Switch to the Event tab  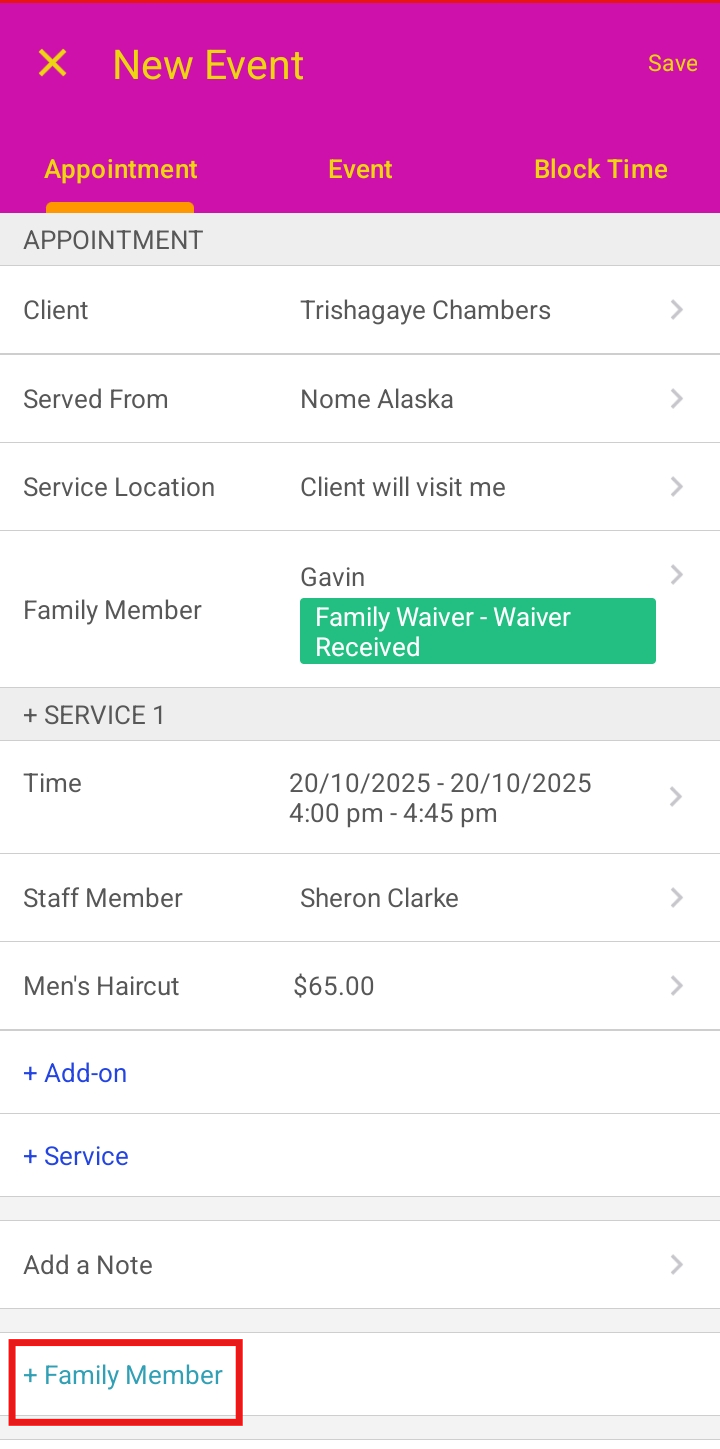click(x=360, y=169)
